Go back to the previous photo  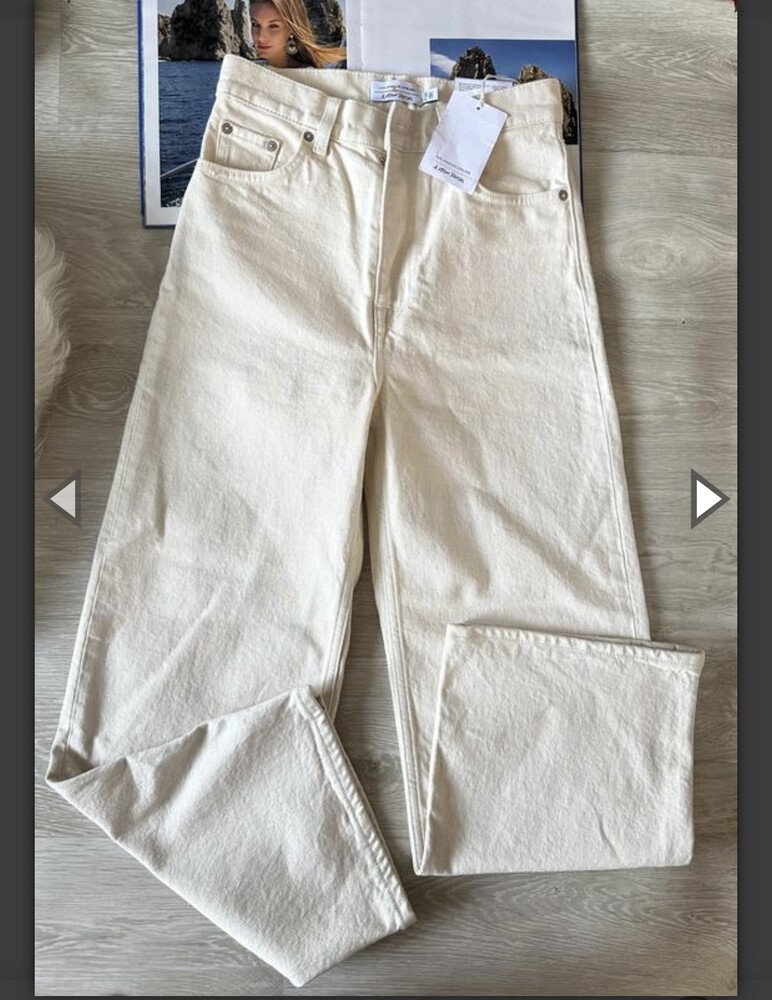click(x=64, y=498)
